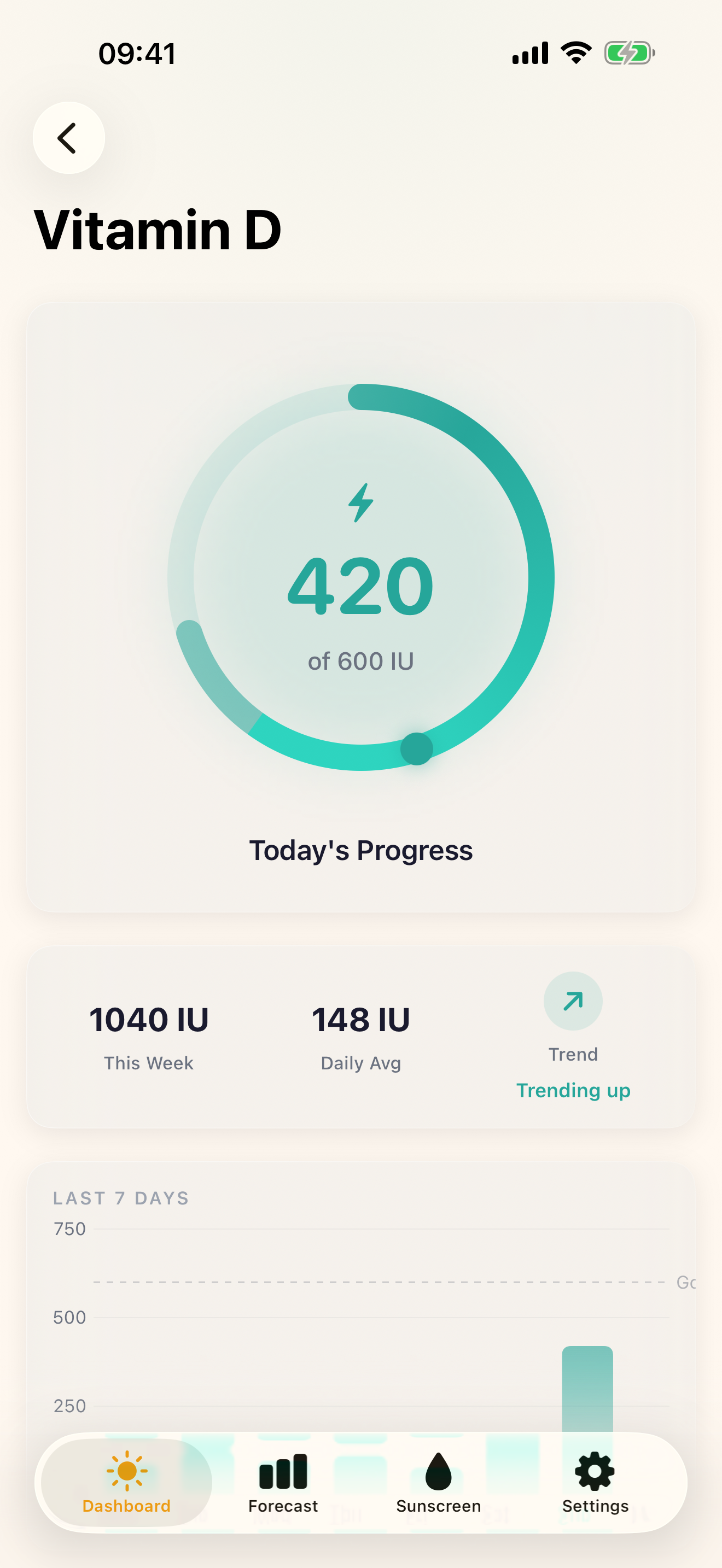Click the lightning bolt inside the progress ring
This screenshot has height=1568, width=722.
[360, 503]
